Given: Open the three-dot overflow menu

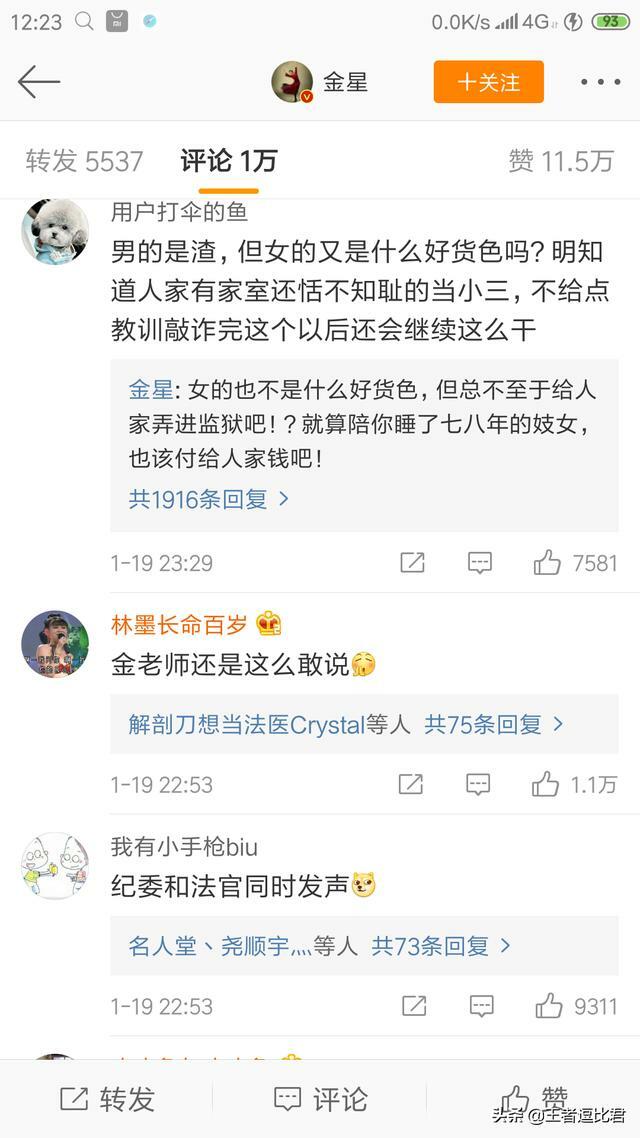Looking at the screenshot, I should click(600, 82).
